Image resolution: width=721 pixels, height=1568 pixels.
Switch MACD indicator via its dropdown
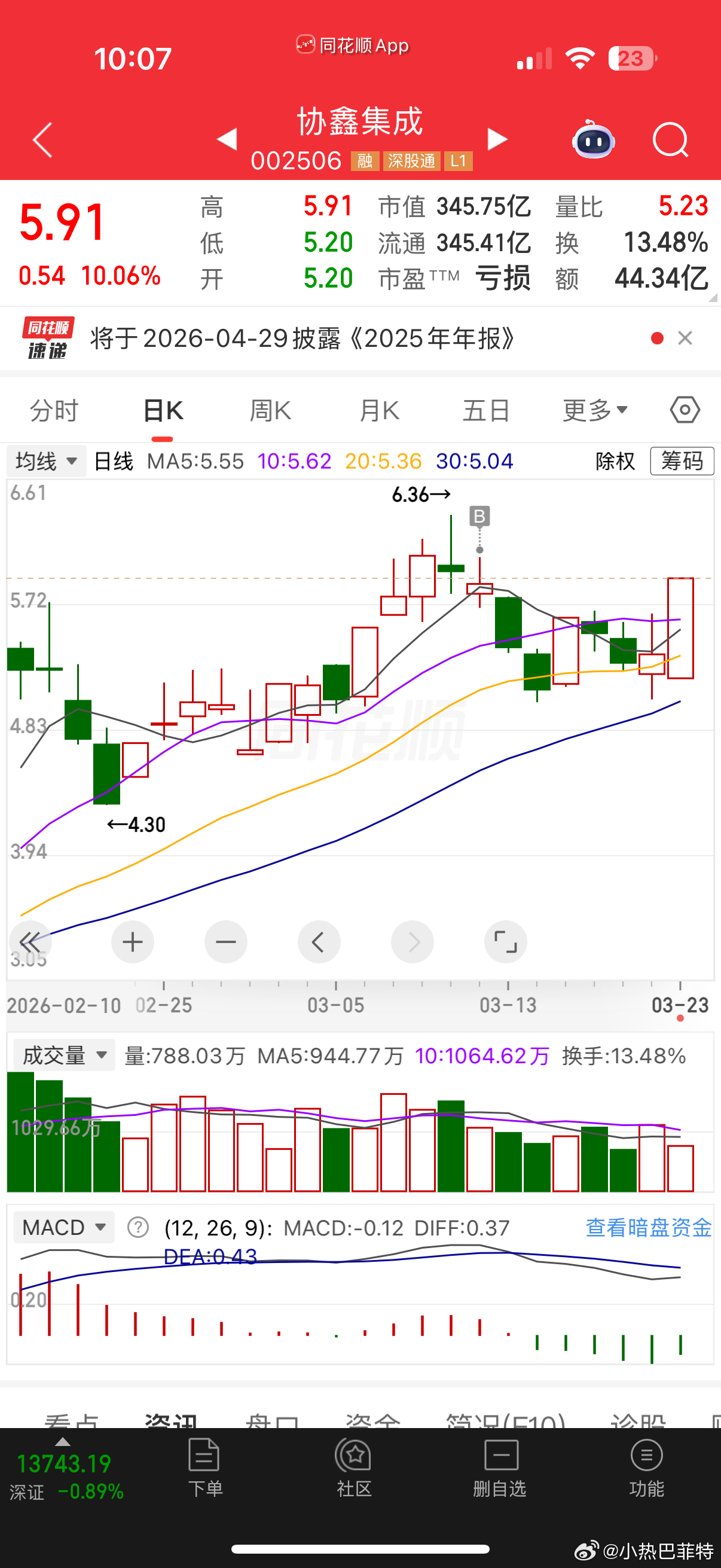64,1227
